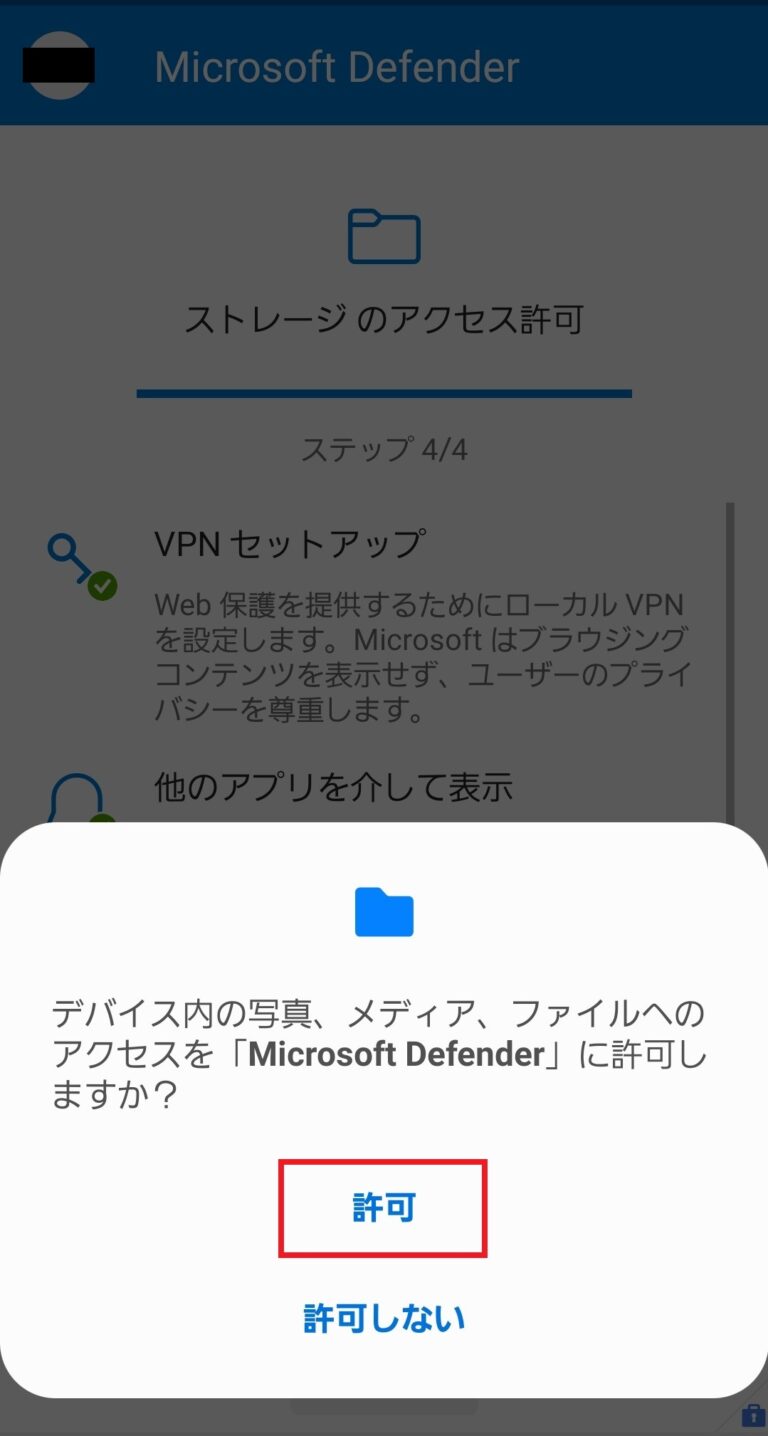Select the outlined folder above ストレージ のアクセス許可
Viewport: 768px width, 1436px height.
coord(384,236)
